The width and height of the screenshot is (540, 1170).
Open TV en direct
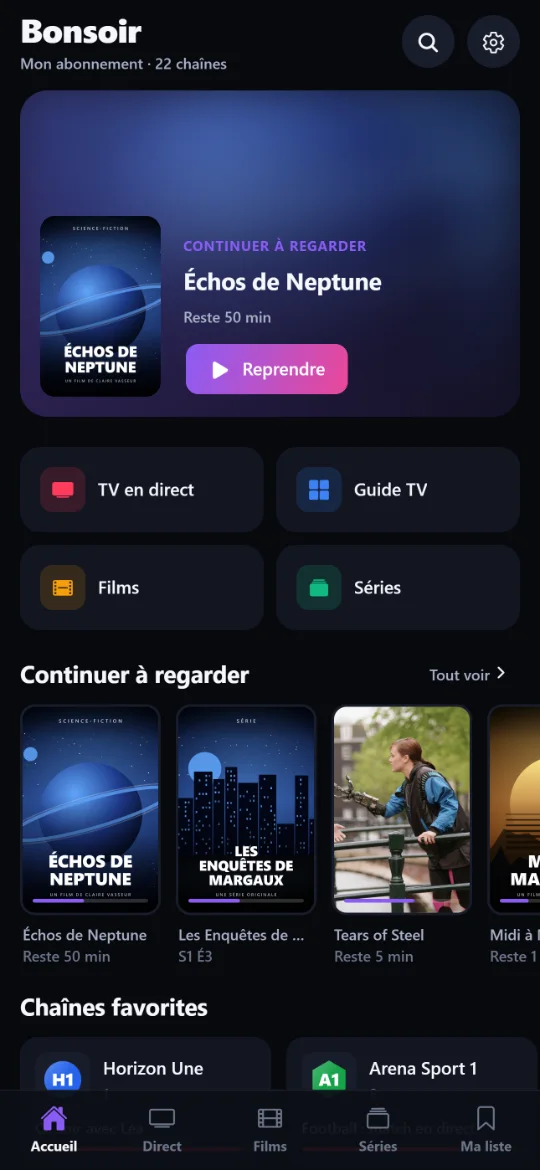(142, 489)
